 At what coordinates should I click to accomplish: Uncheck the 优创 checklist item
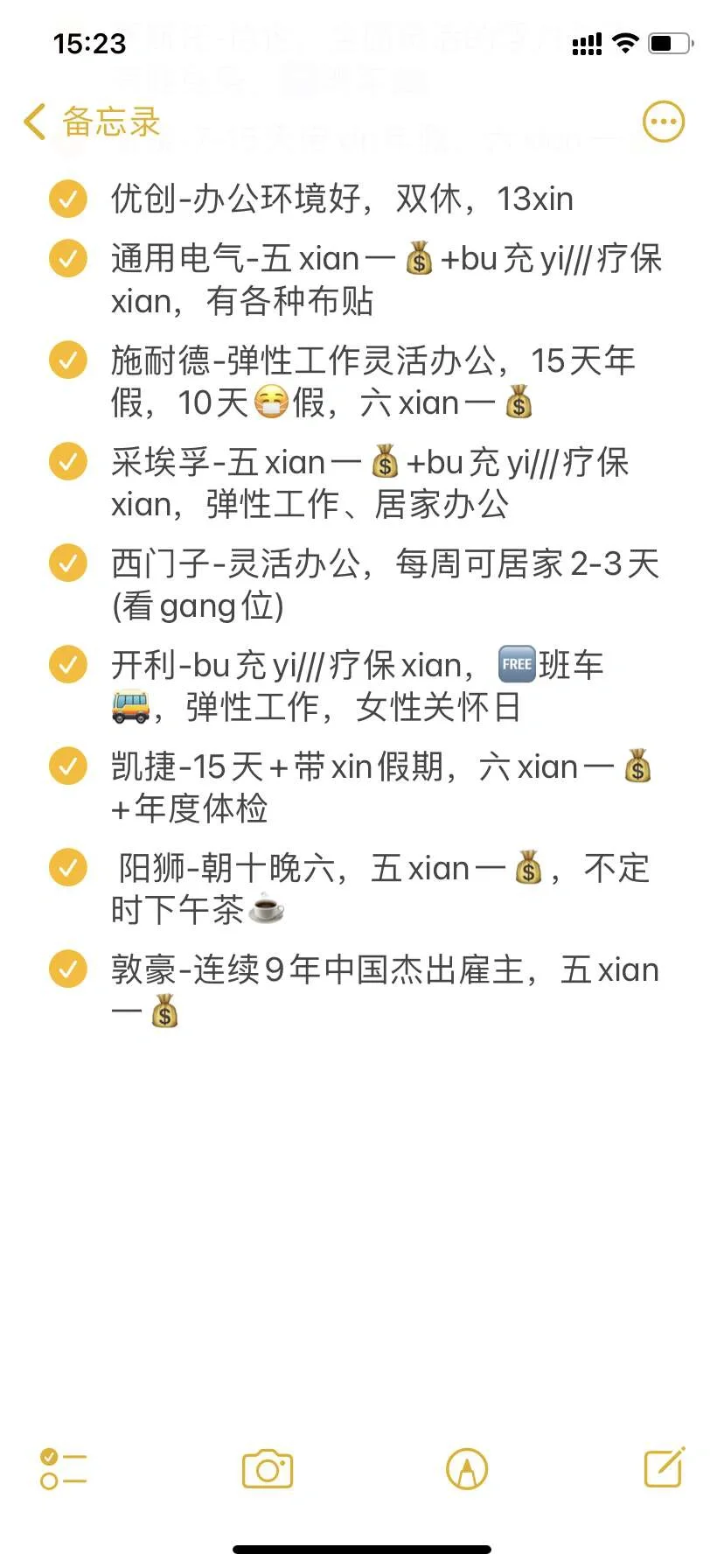pos(68,199)
